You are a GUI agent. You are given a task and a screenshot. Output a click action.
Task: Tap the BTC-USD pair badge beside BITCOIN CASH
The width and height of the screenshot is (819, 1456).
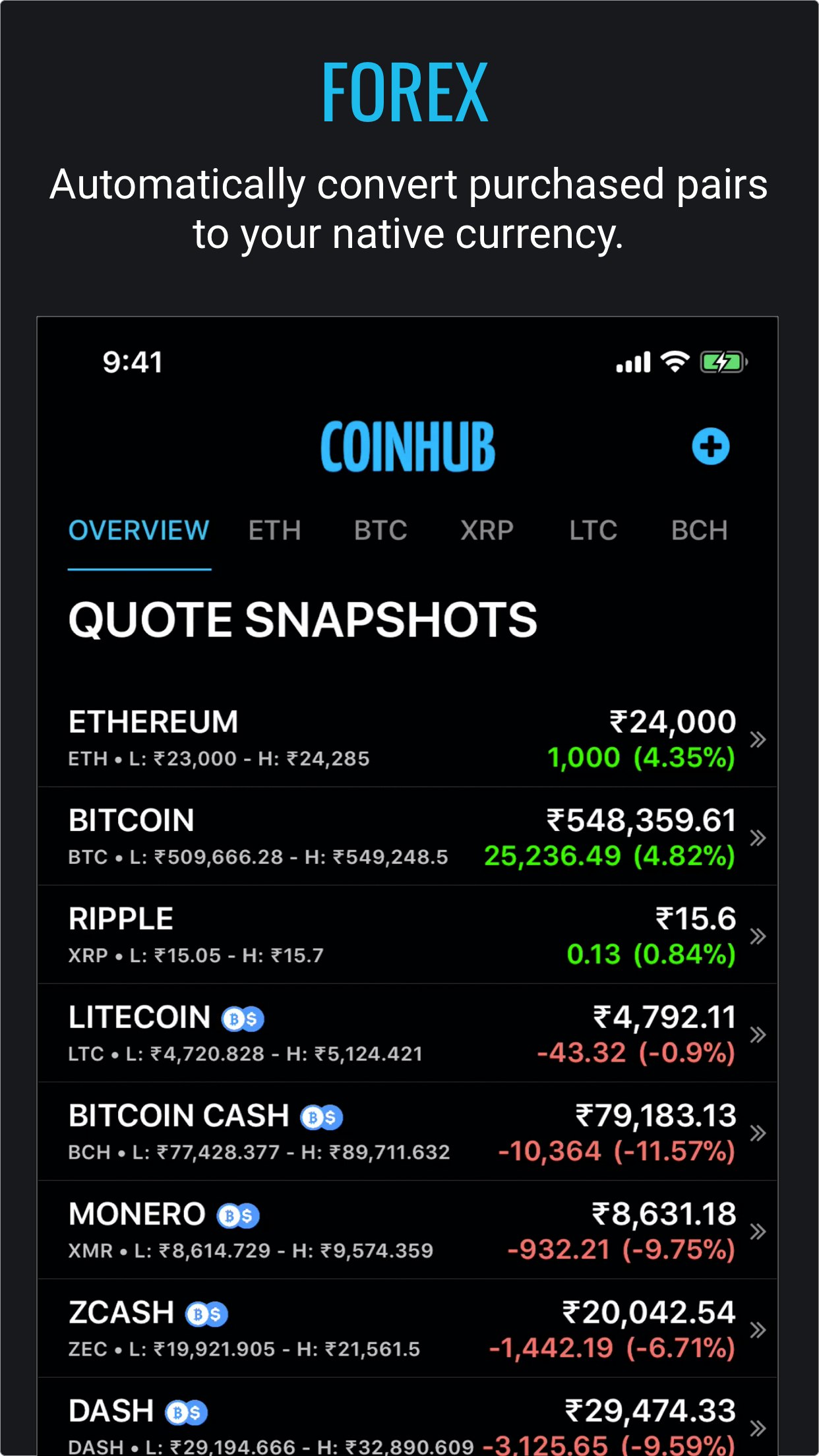pos(322,1117)
